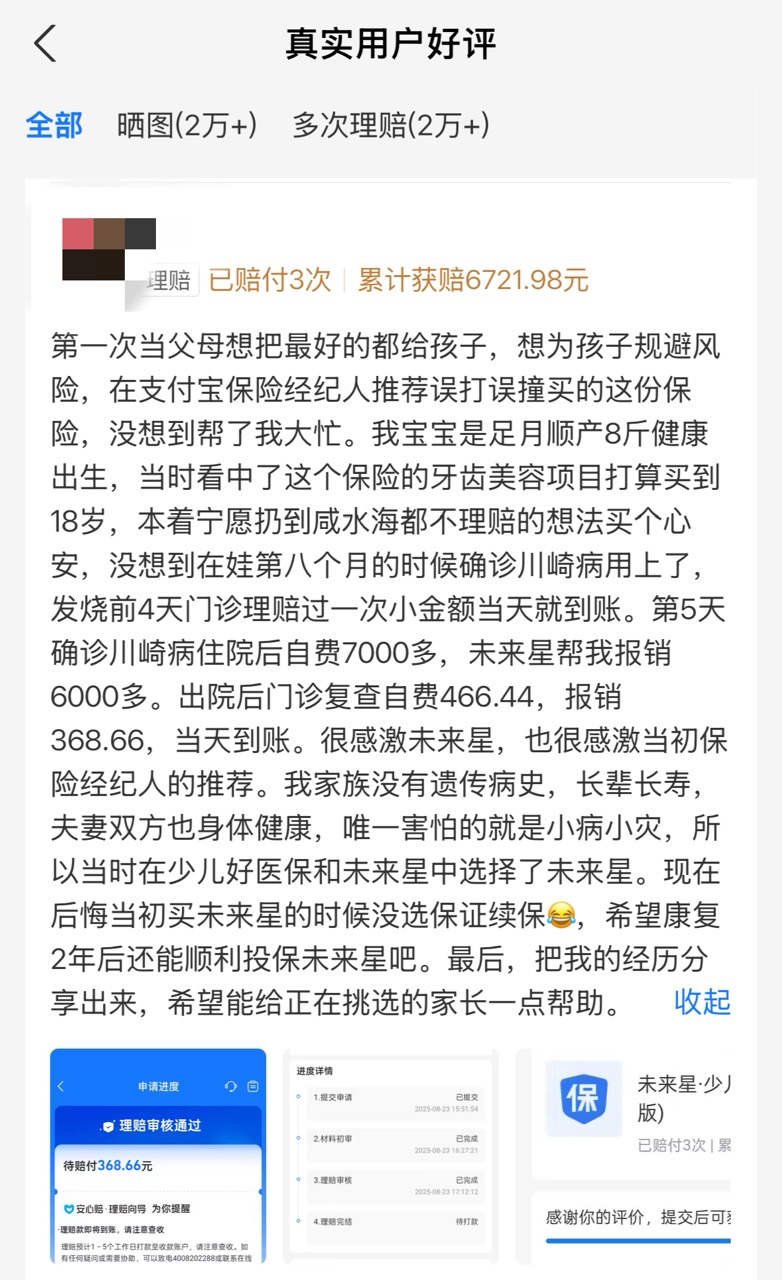Open the 未来星·少儿 product review image
The width and height of the screenshot is (782, 1280).
(x=623, y=1156)
